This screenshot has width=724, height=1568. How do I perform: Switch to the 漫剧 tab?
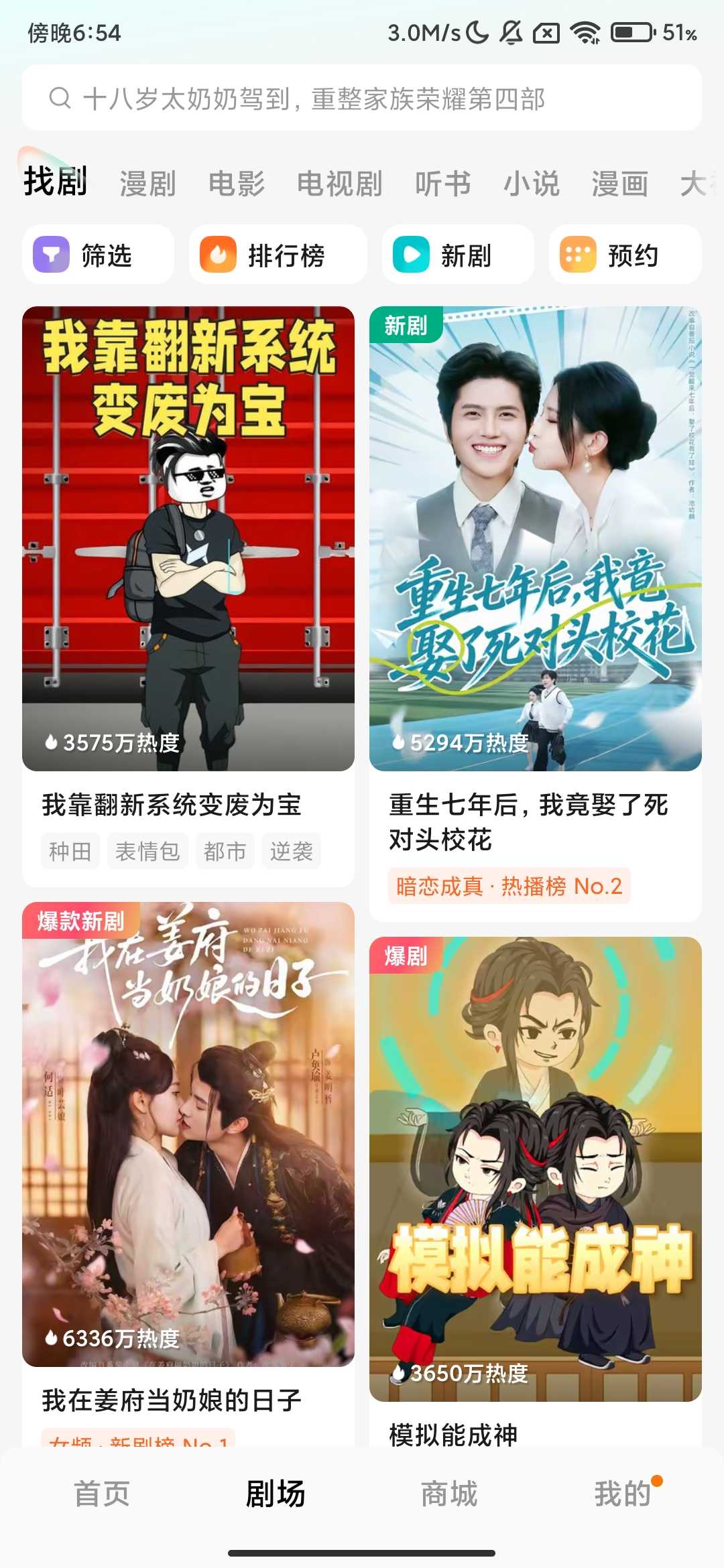[x=147, y=184]
